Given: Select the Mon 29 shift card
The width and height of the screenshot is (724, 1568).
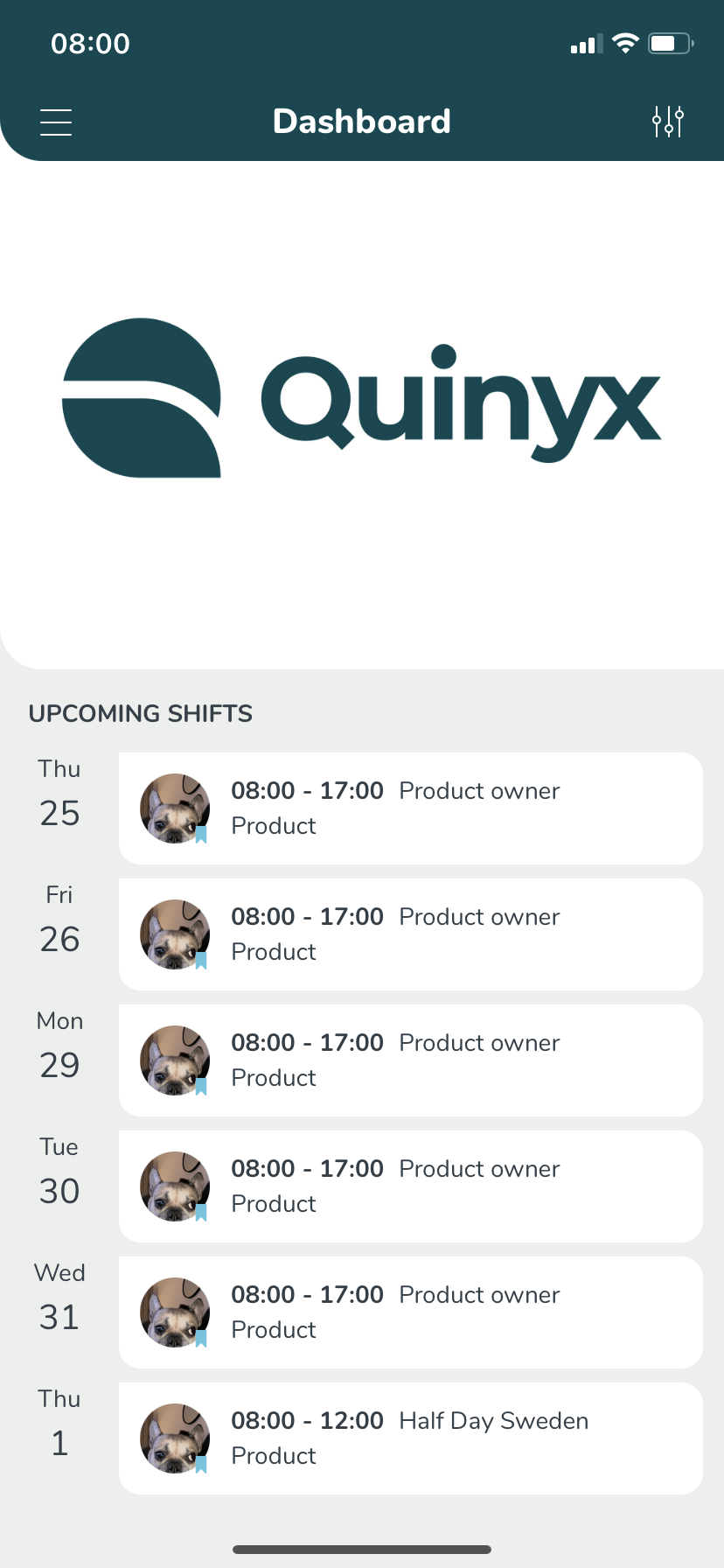Looking at the screenshot, I should [410, 1060].
